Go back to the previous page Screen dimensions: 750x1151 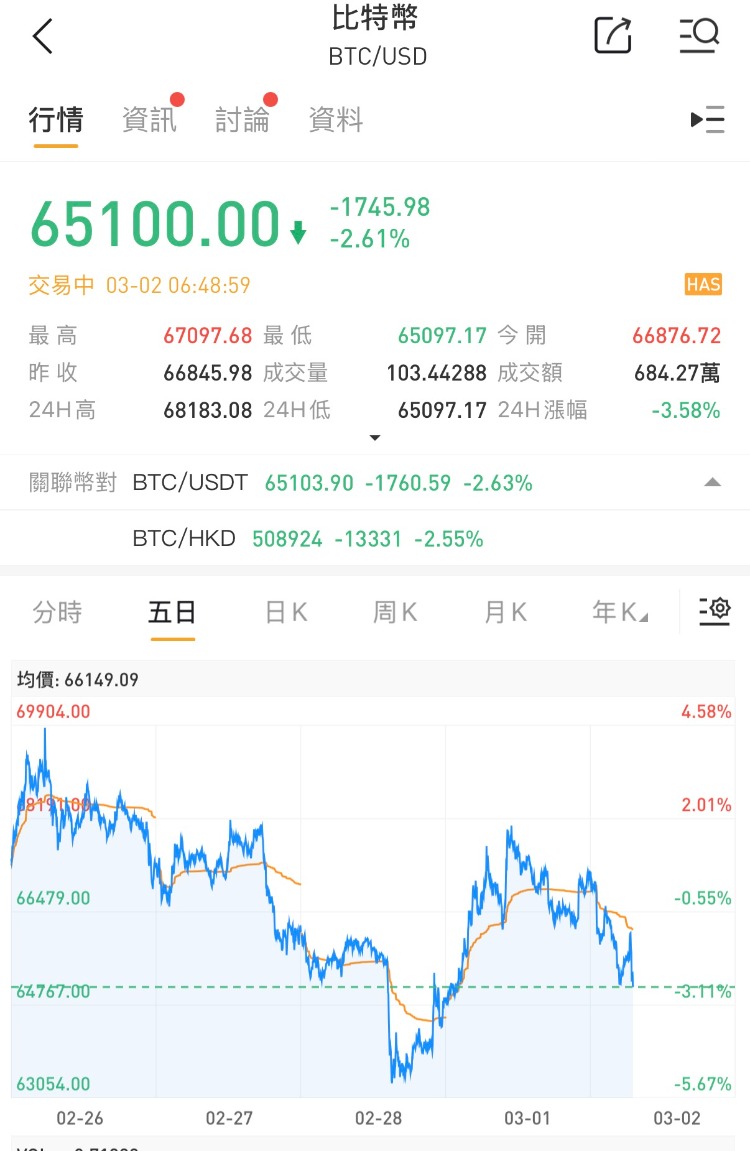42,37
